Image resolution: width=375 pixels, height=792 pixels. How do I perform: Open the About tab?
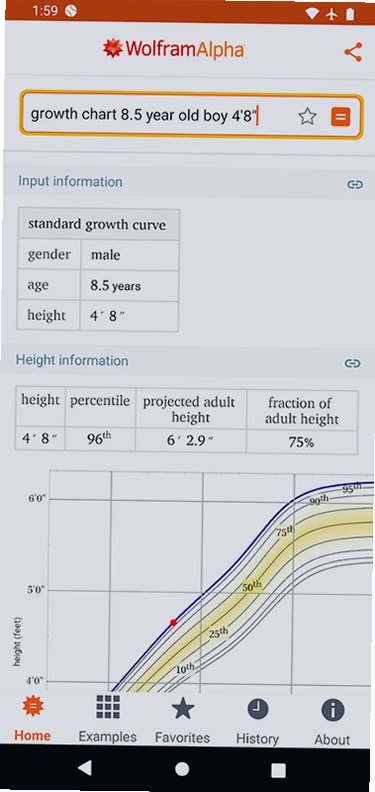pos(332,720)
